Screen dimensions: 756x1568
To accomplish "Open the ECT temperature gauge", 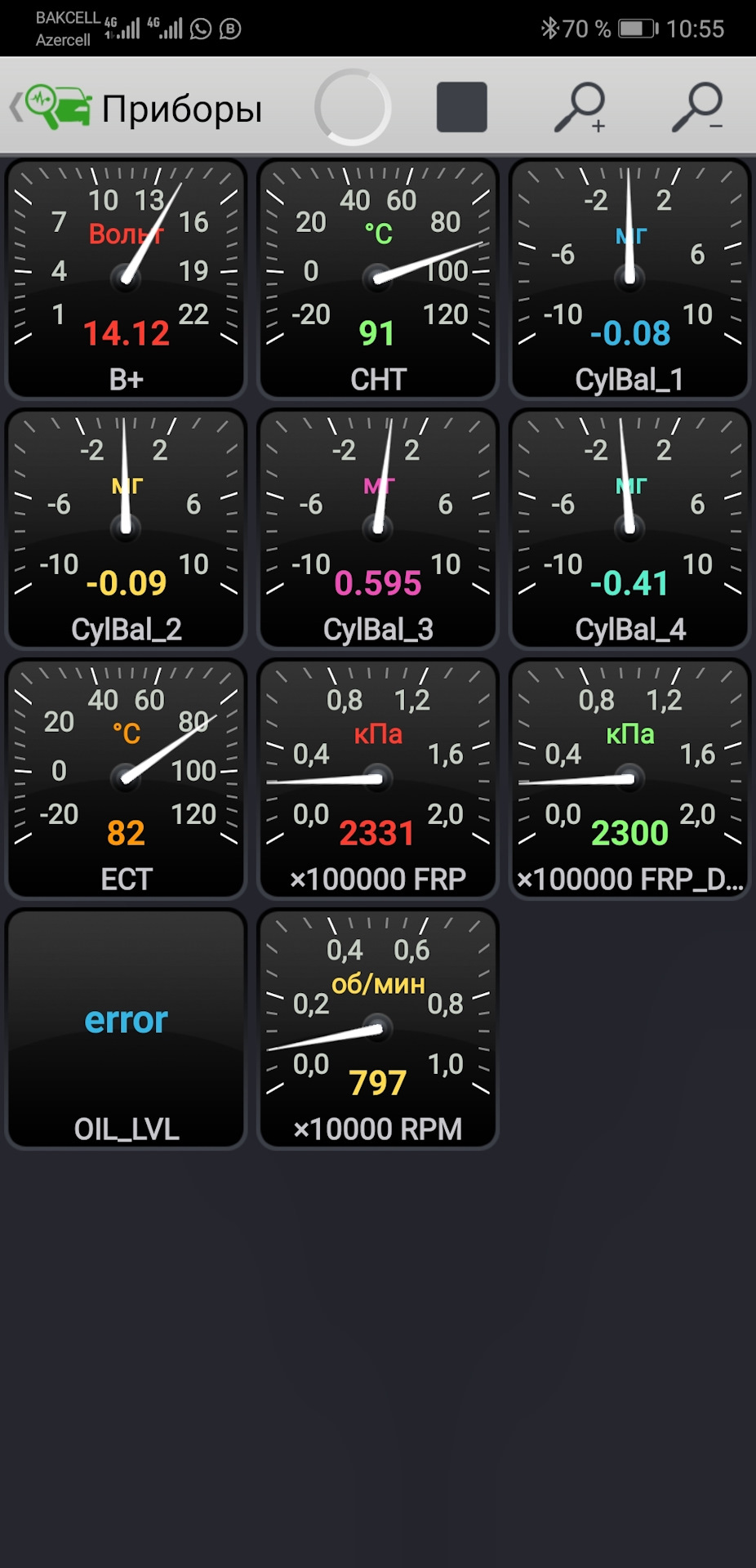I will point(127,778).
